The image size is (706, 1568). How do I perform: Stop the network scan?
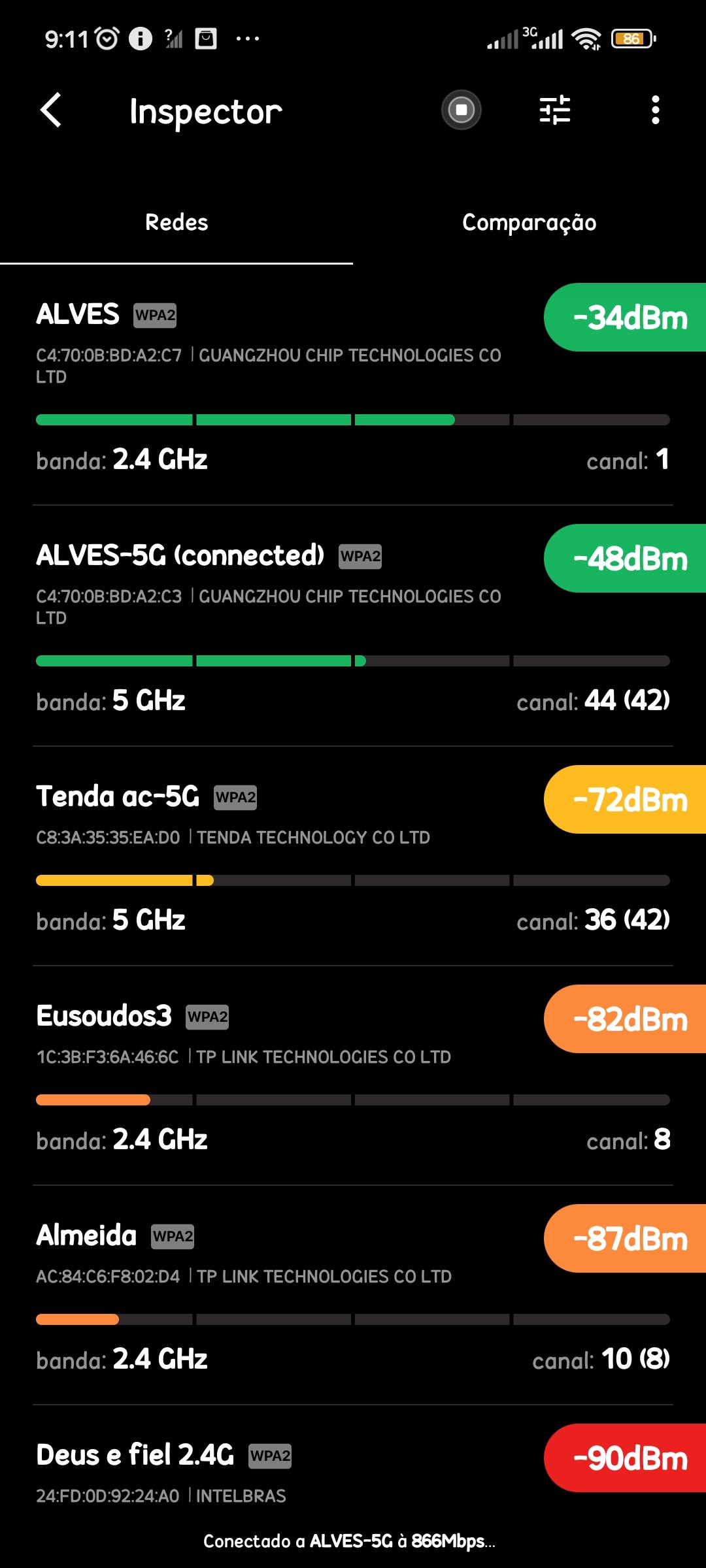462,110
